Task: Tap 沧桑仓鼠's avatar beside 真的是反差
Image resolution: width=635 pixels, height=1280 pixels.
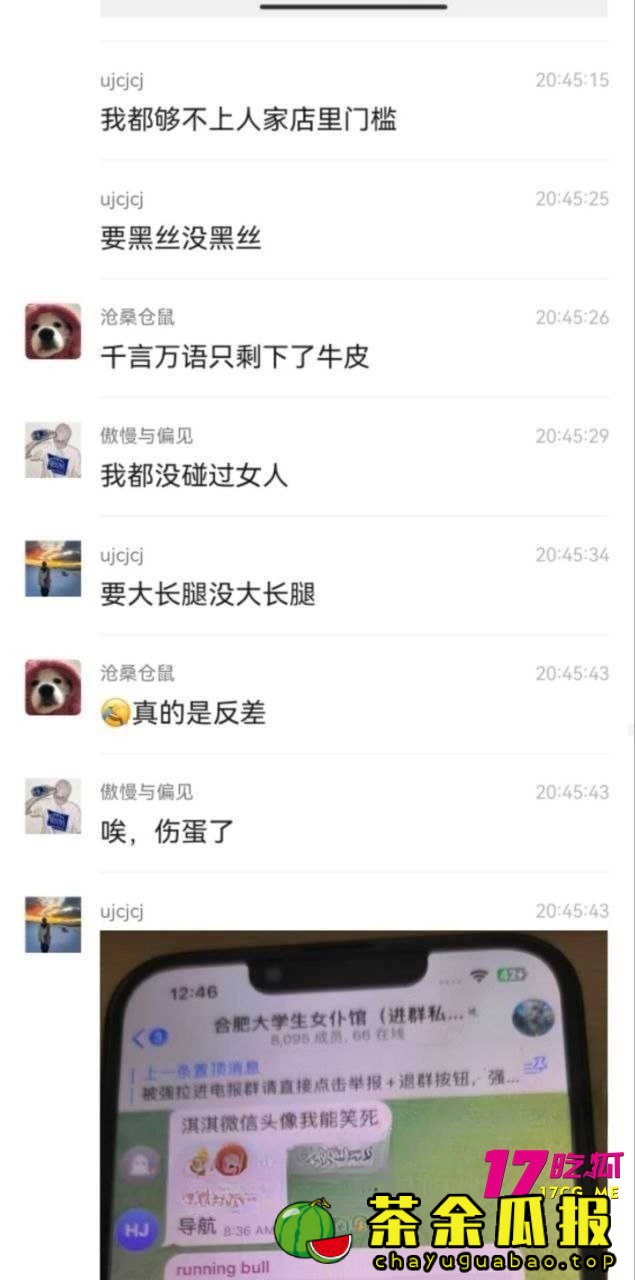Action: pyautogui.click(x=53, y=688)
